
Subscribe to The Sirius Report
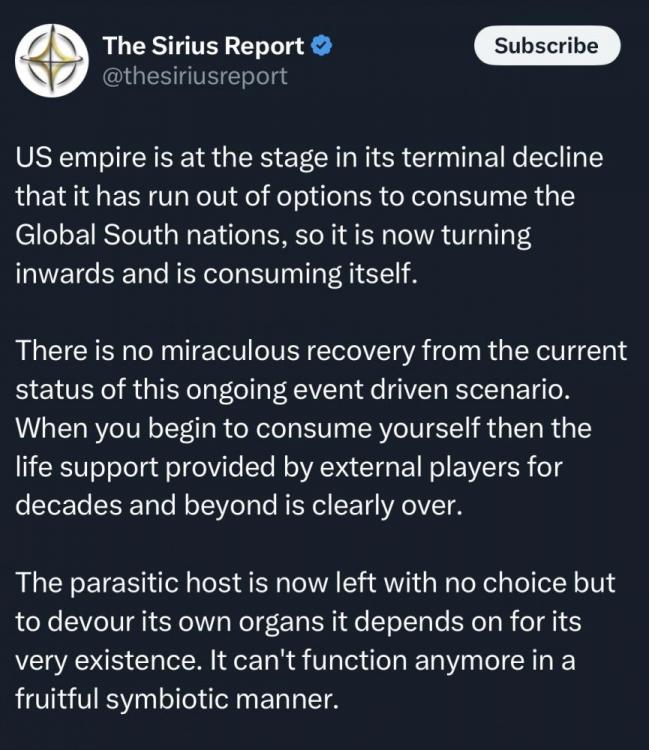pos(546,46)
